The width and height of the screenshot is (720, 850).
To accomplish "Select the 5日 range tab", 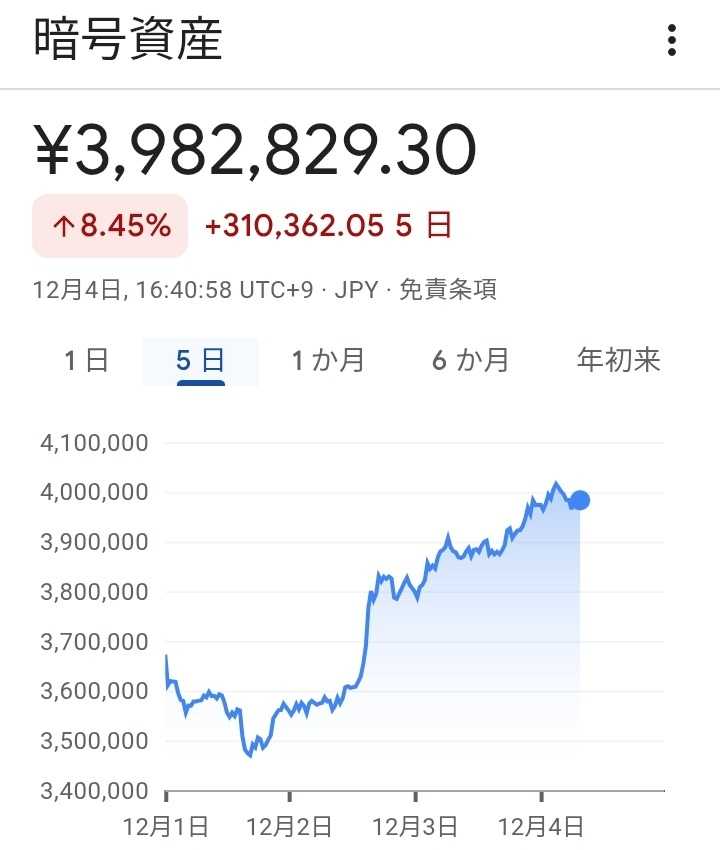I will tap(201, 360).
